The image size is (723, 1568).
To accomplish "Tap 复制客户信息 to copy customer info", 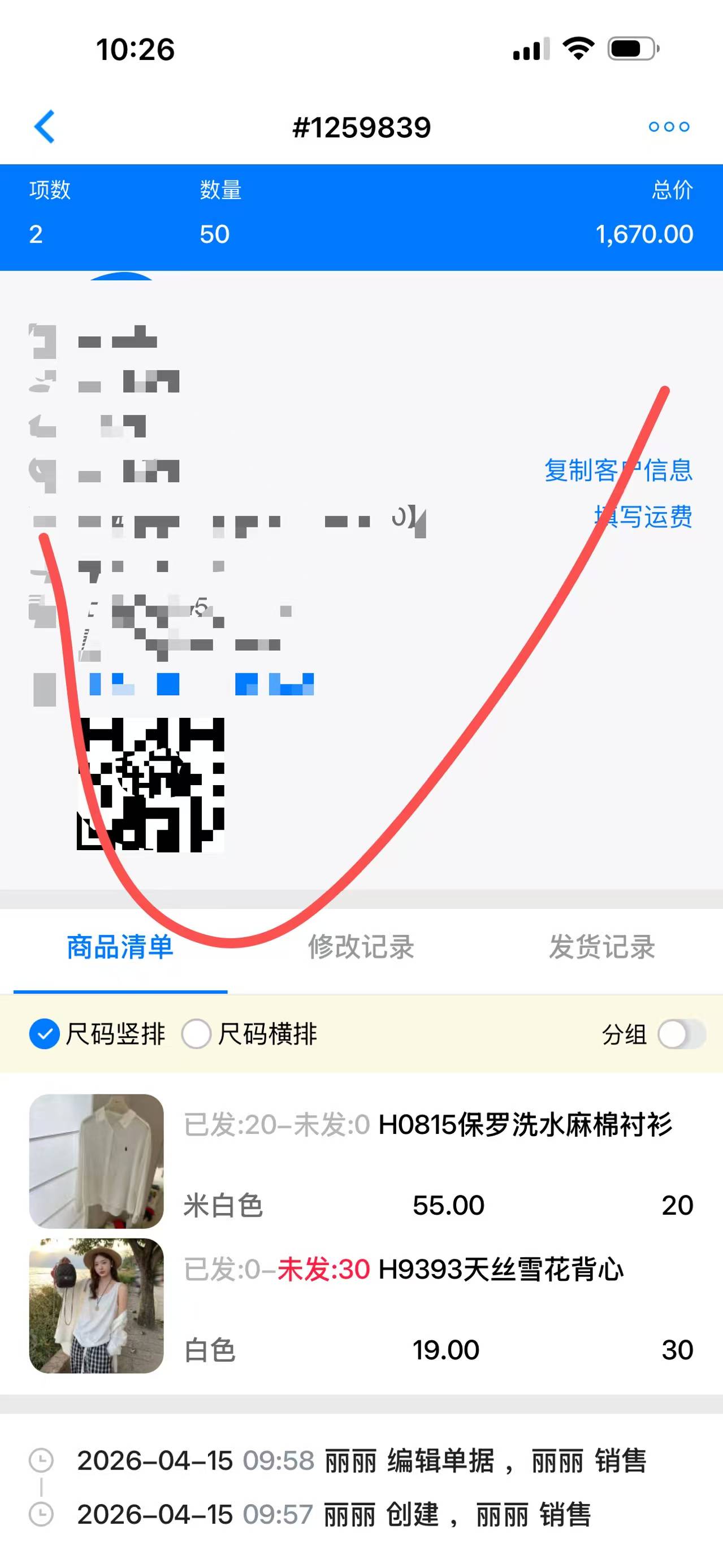I will pos(618,470).
